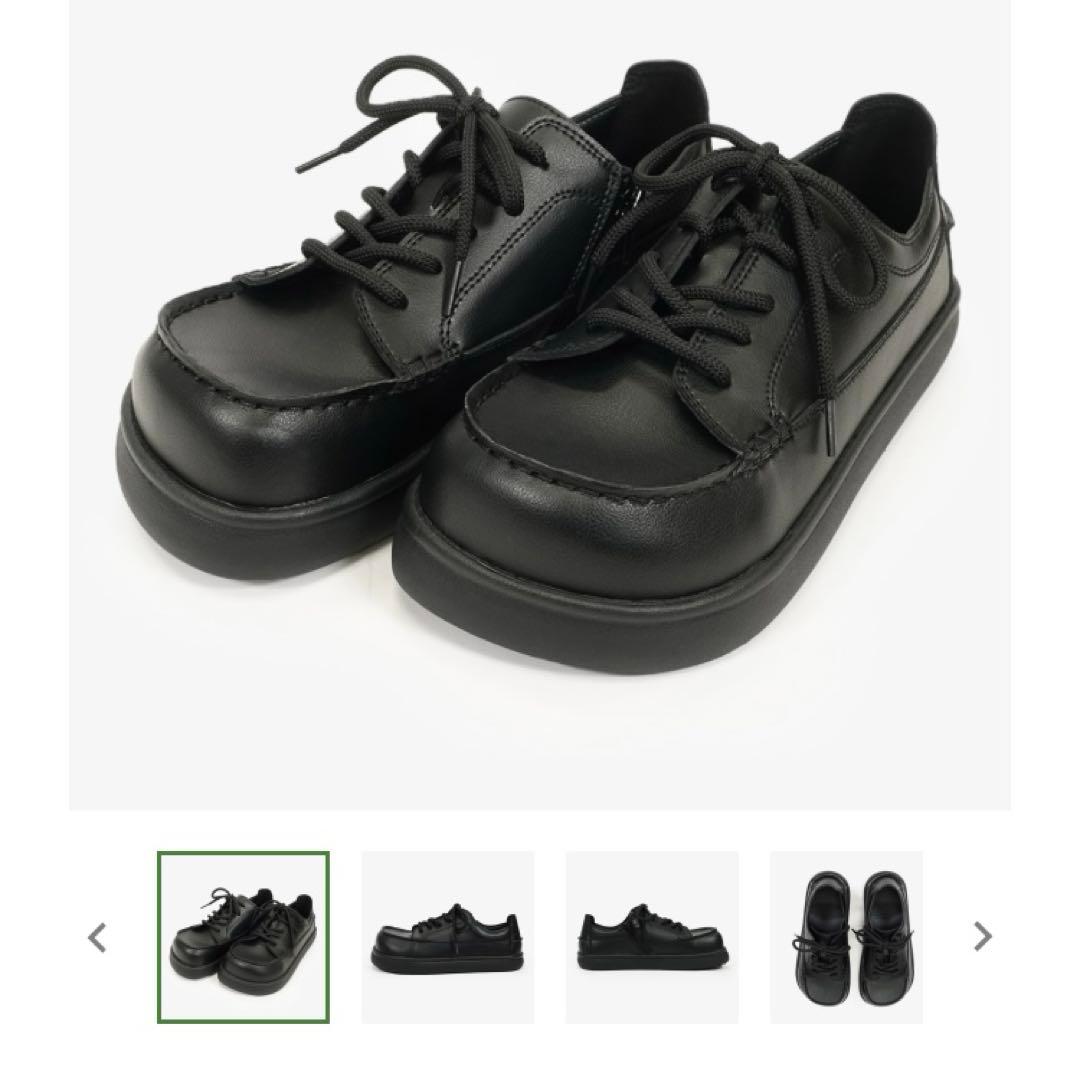View the side profile shoe thumbnail
This screenshot has width=1080, height=1080.
pos(447,937)
